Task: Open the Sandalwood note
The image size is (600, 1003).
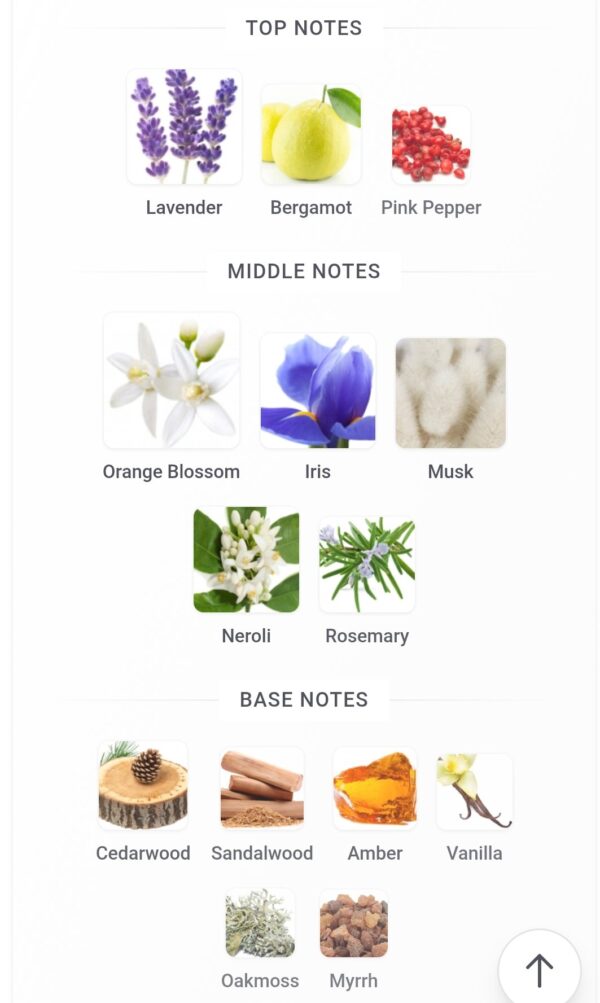Action: (262, 788)
